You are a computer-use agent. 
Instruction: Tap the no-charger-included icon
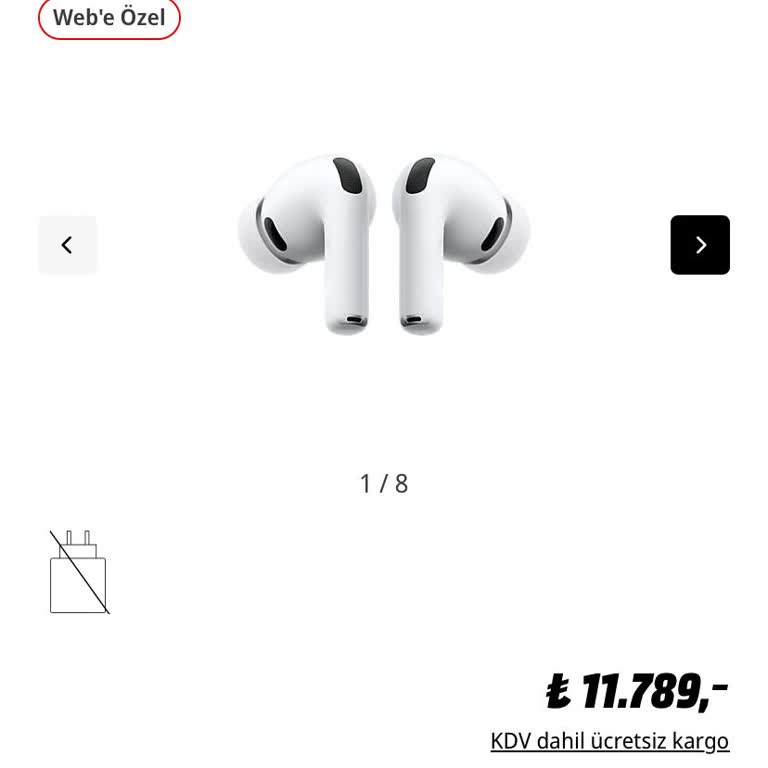pos(79,572)
